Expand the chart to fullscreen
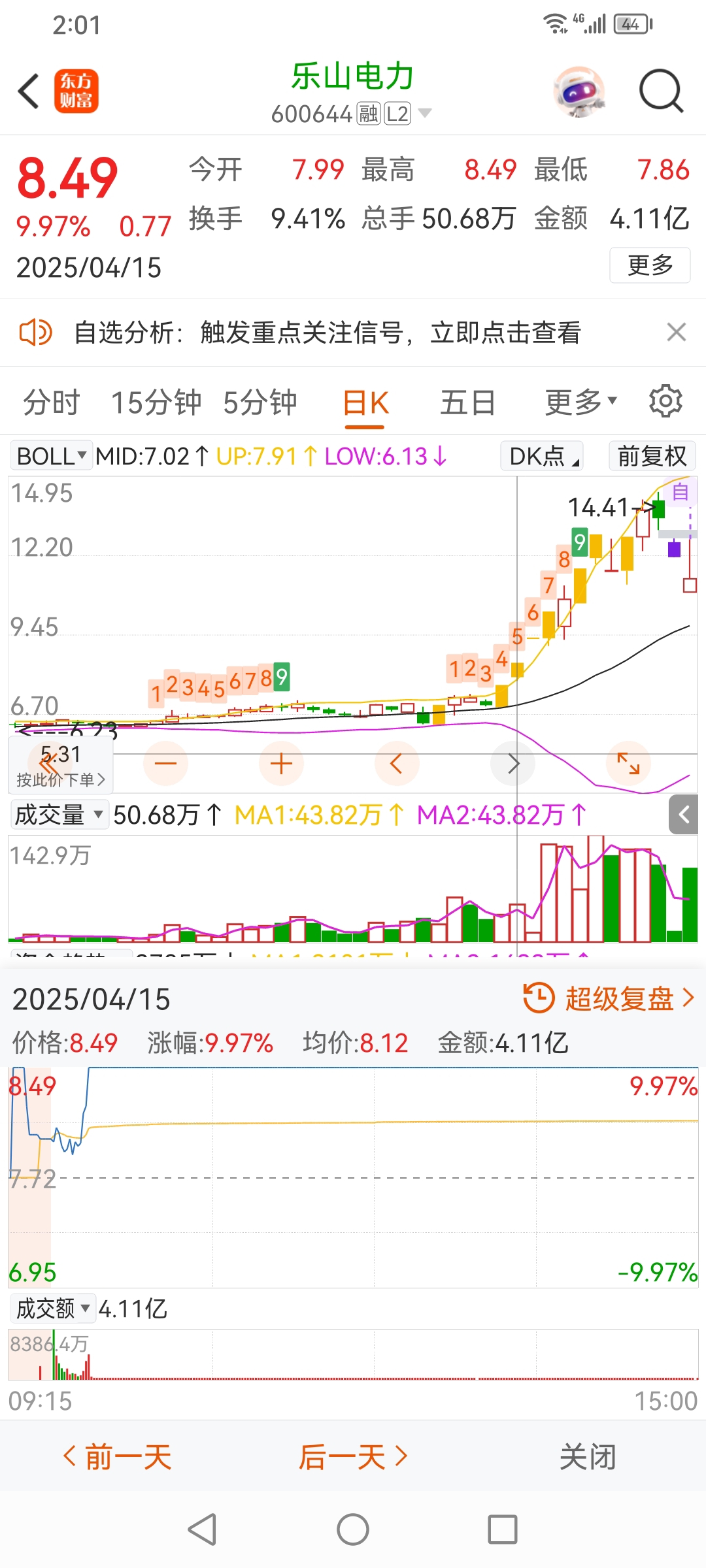 point(628,763)
